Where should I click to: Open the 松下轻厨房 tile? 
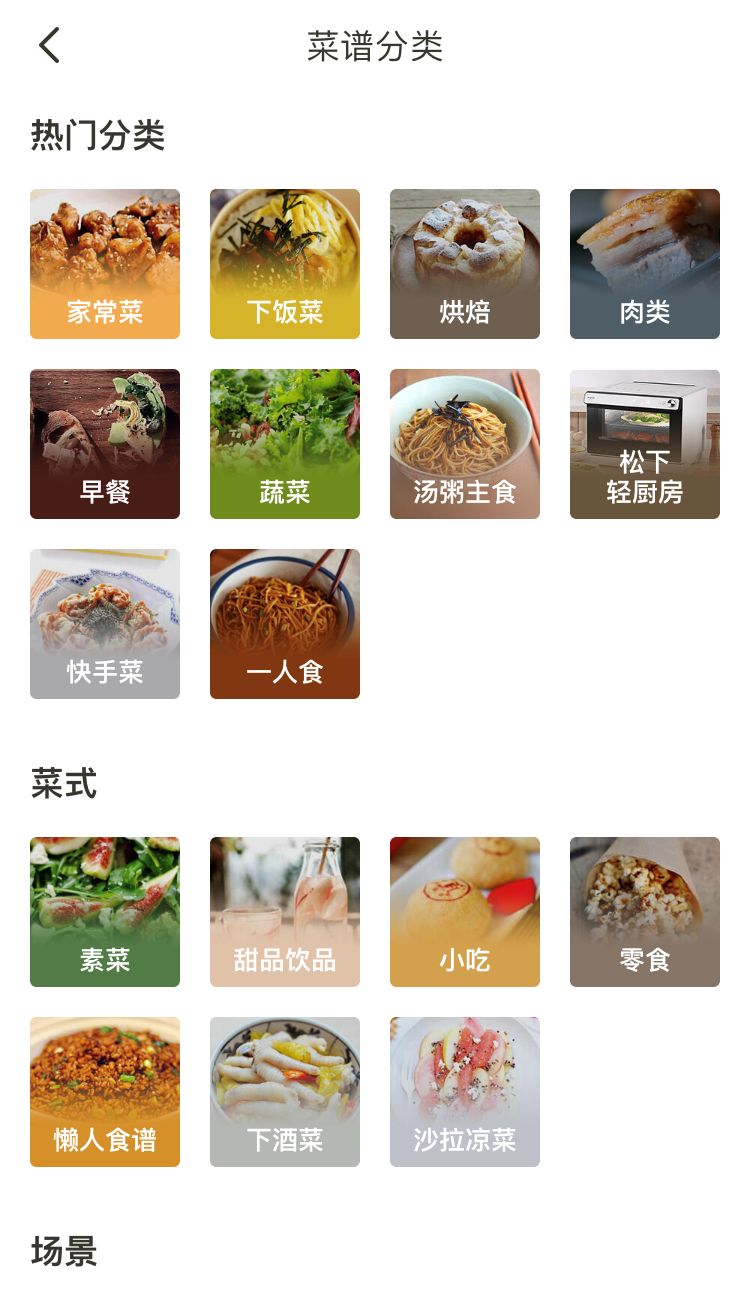(645, 444)
